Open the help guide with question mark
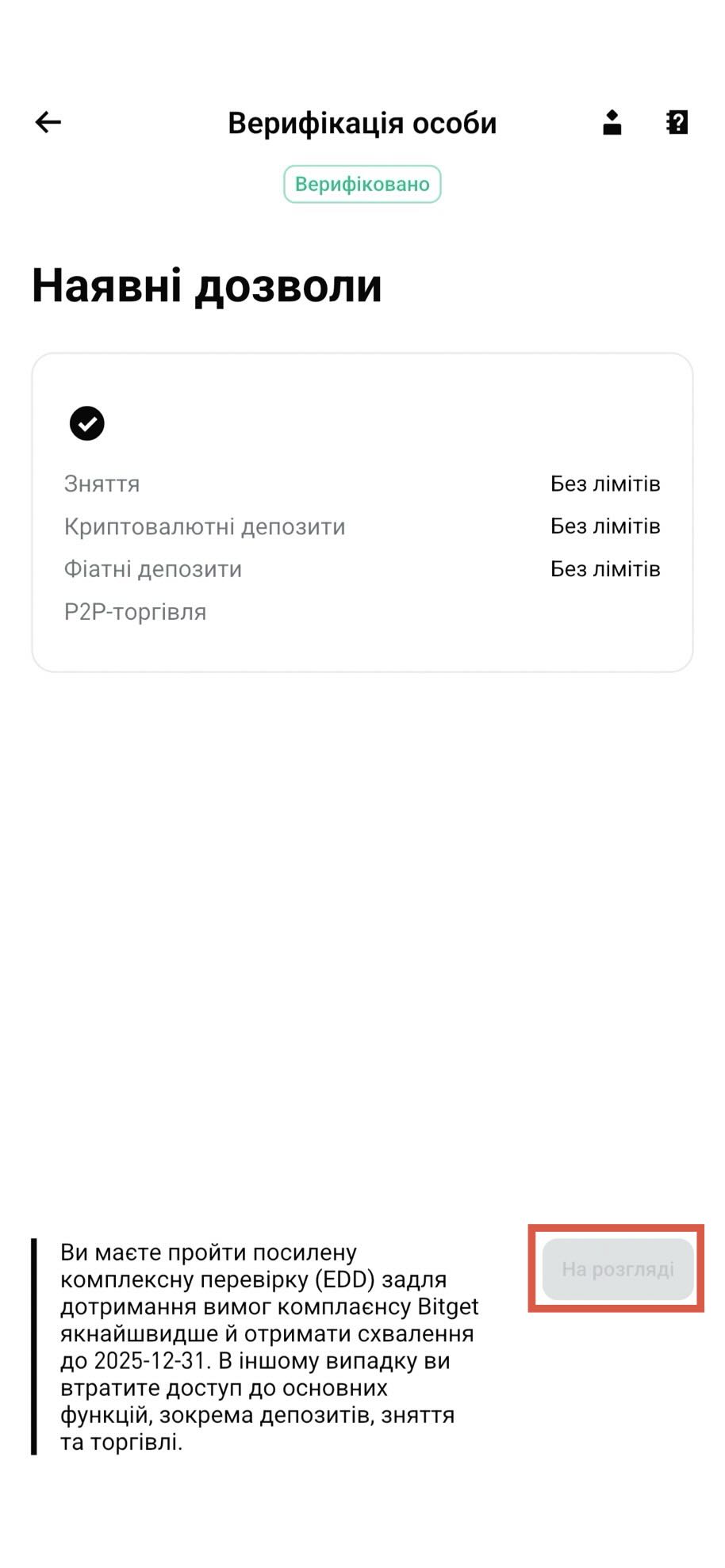This screenshot has height=1568, width=725. 677,122
